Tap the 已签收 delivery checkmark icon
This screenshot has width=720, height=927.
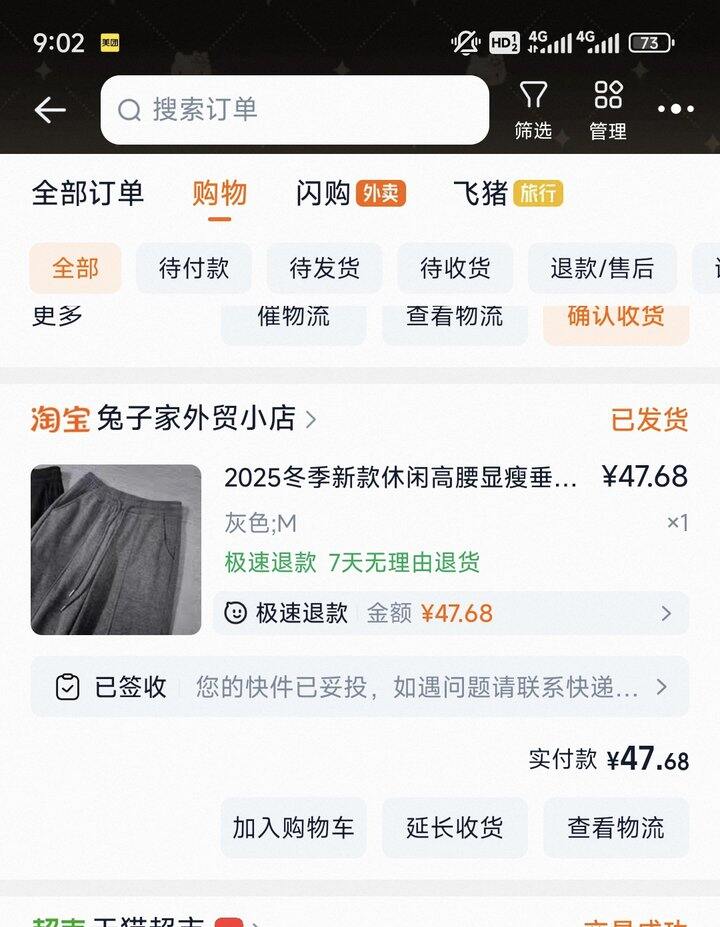[66, 687]
